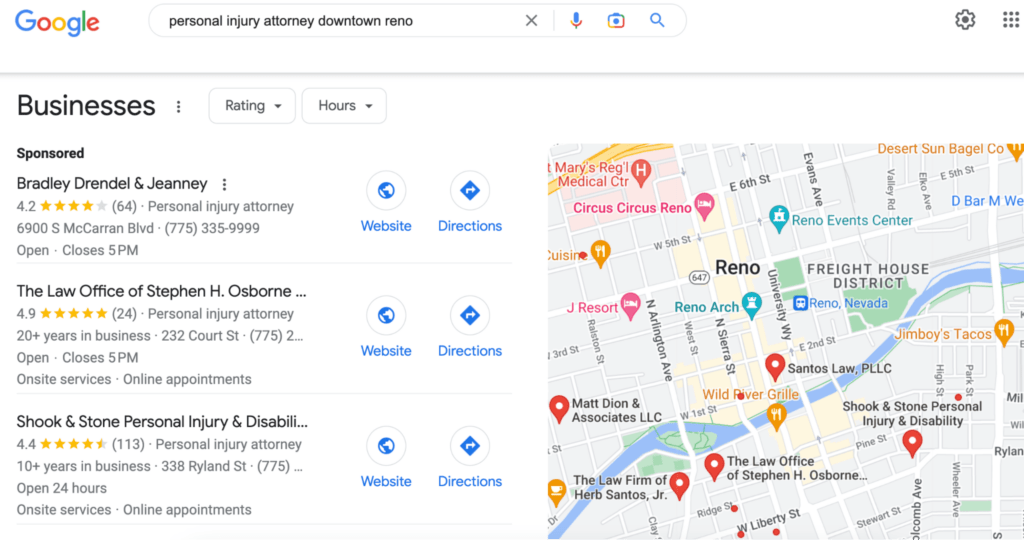Viewport: 1024px width, 540px height.
Task: Get directions to Stephen H. Osborne office
Action: pos(470,327)
